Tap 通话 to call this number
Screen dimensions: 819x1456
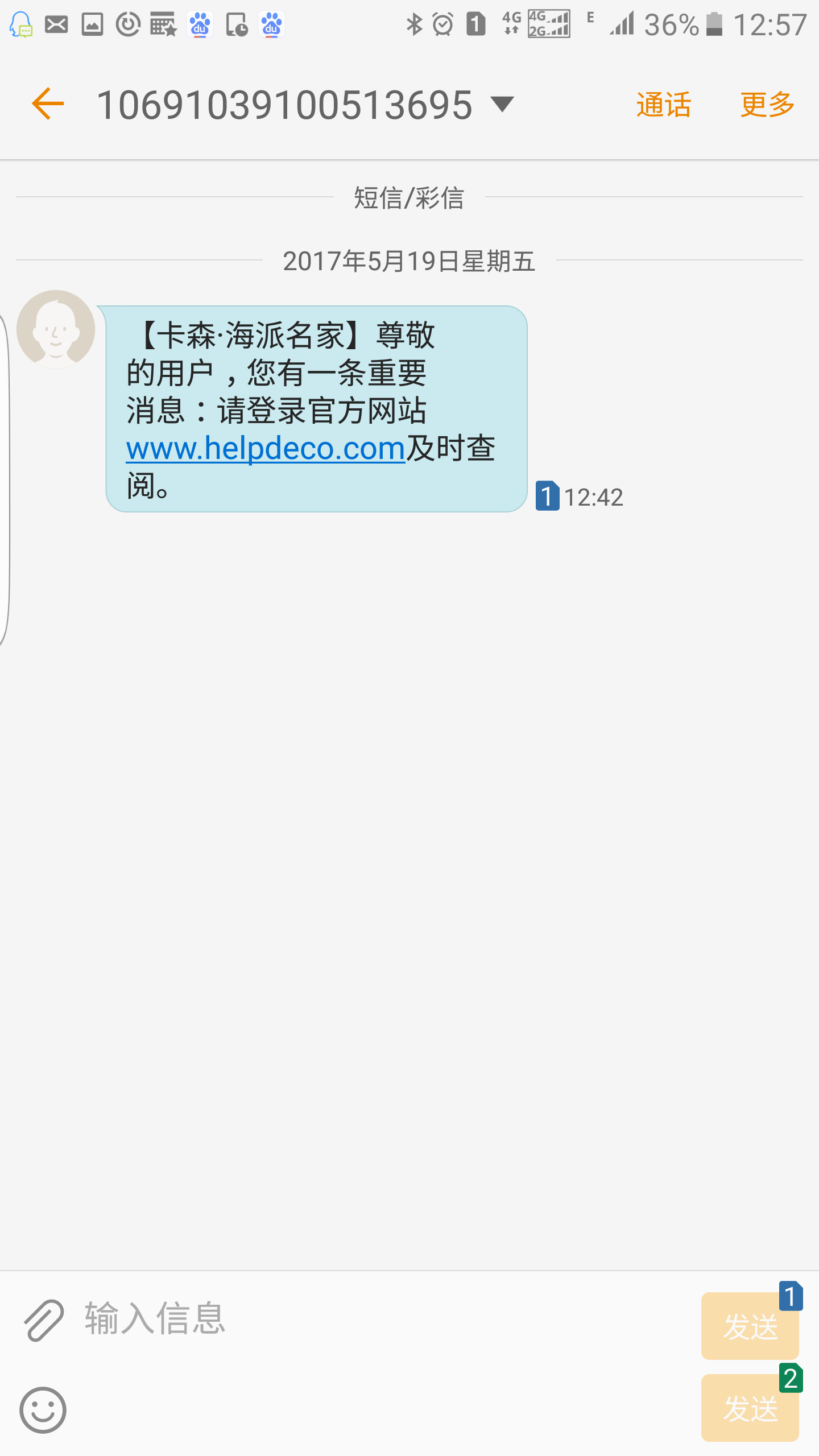pos(663,105)
